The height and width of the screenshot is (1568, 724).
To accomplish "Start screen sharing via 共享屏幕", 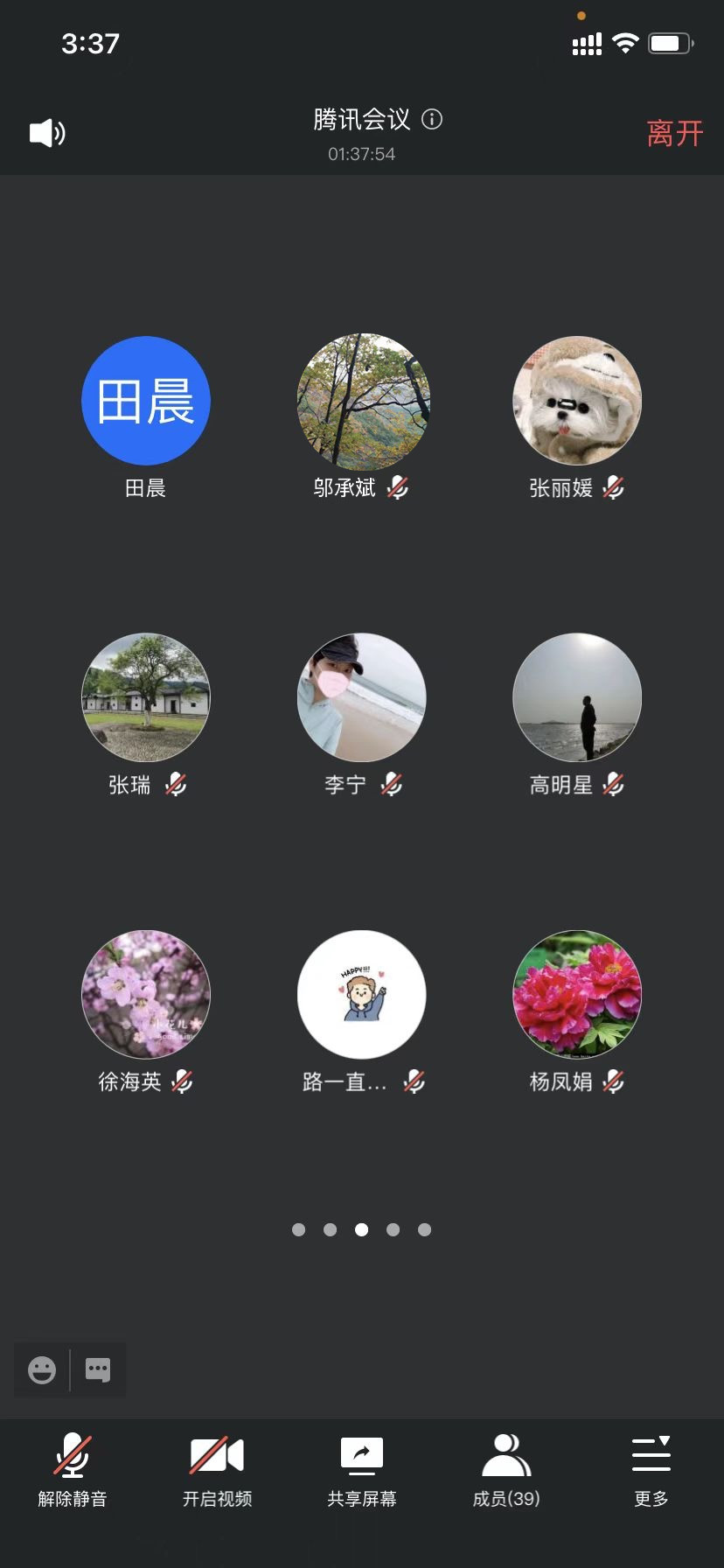I will 362,1472.
